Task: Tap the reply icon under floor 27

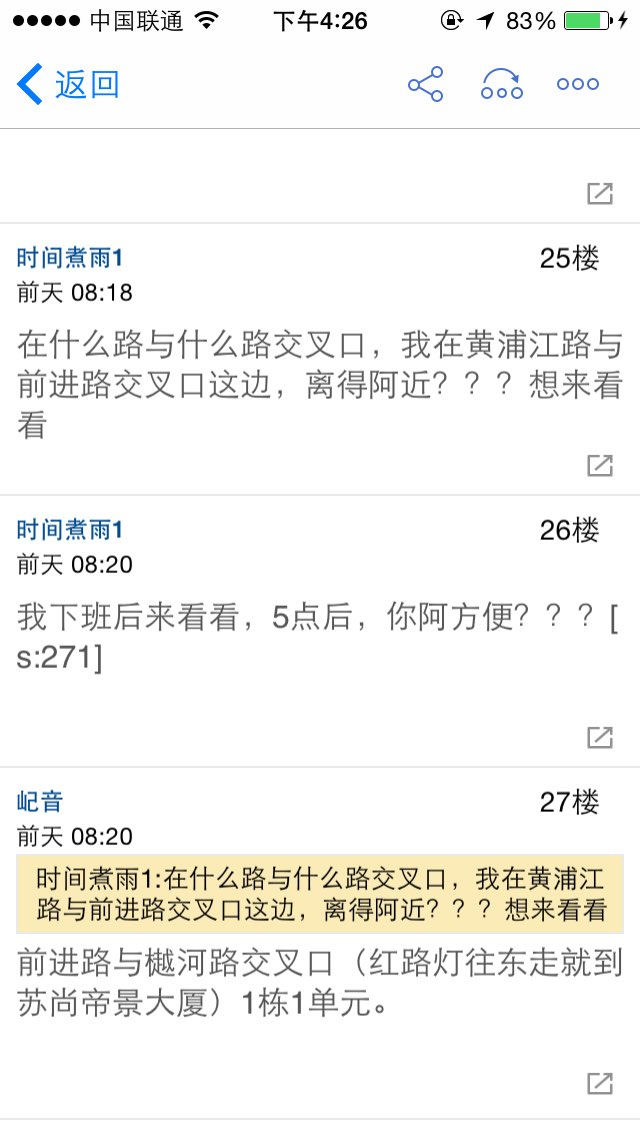Action: 600,1083
